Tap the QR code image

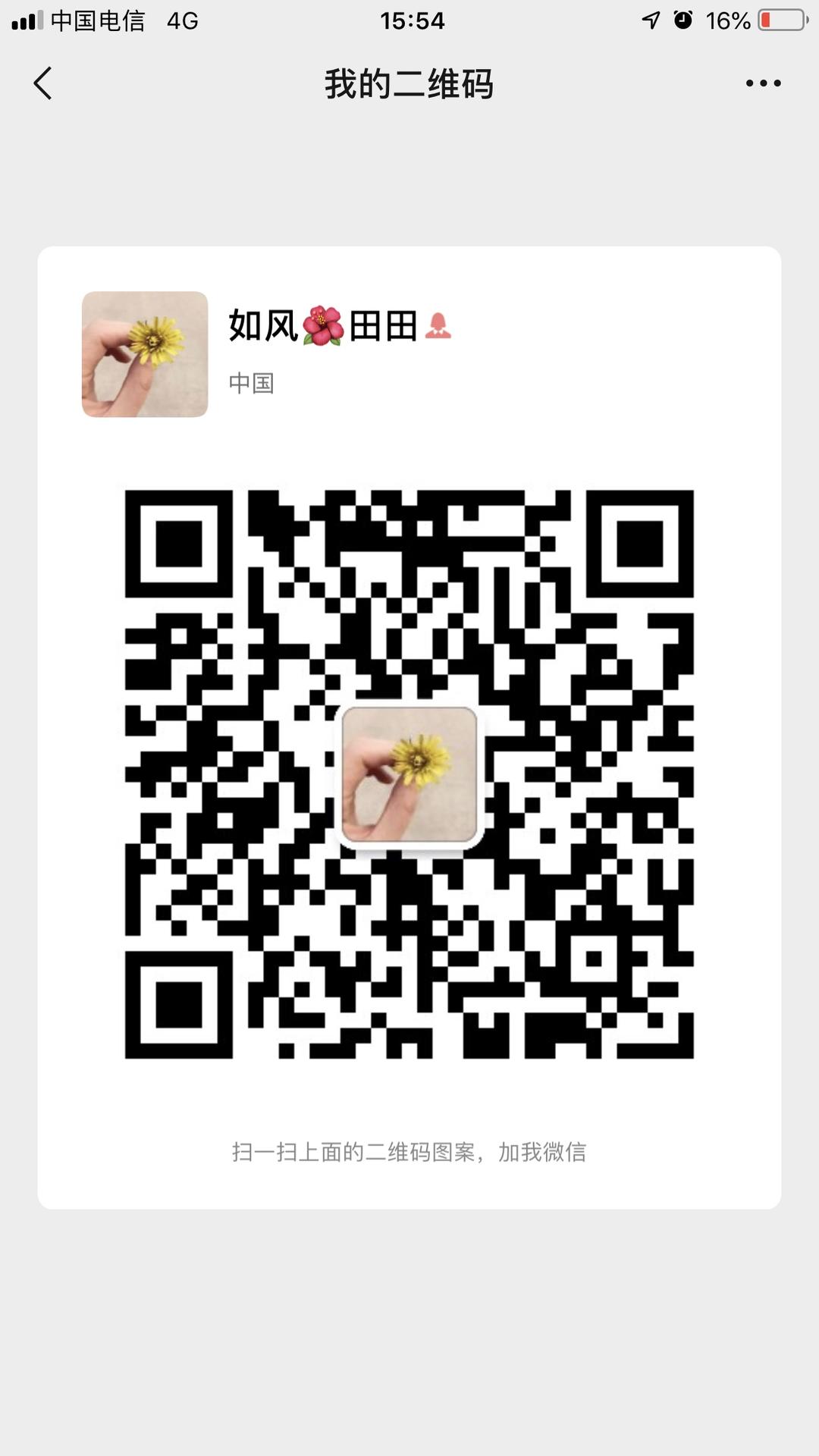(x=409, y=773)
